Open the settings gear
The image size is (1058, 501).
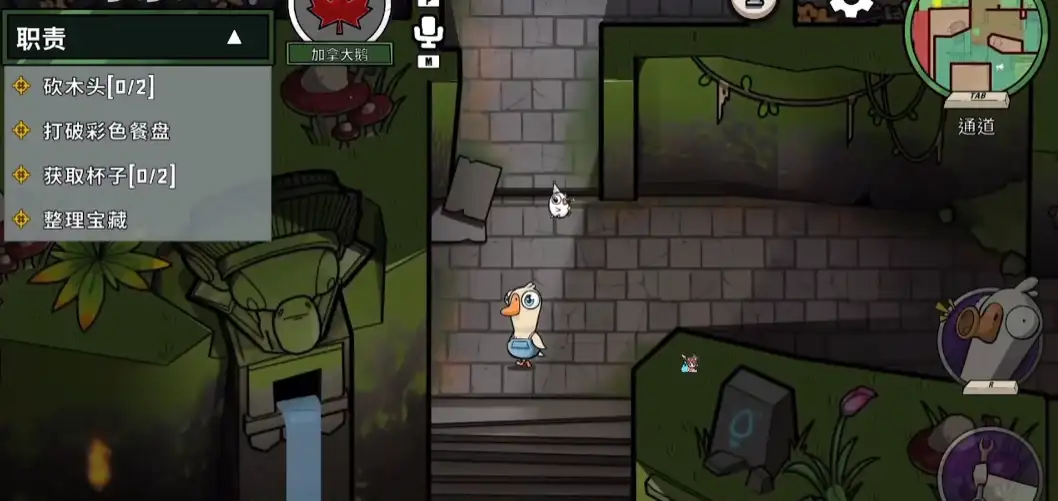[851, 6]
